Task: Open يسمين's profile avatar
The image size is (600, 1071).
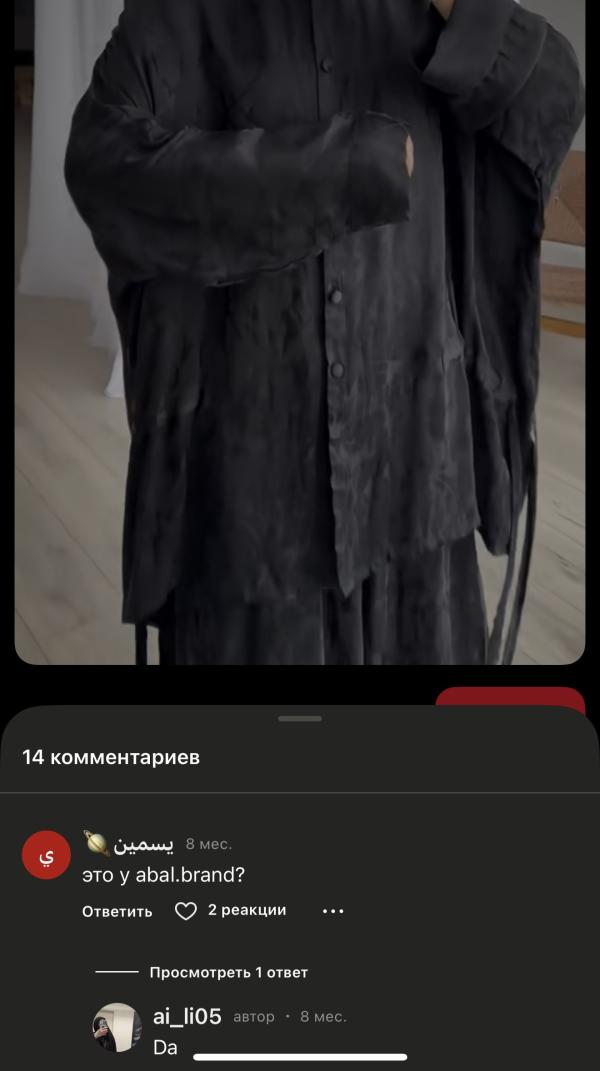Action: point(46,855)
